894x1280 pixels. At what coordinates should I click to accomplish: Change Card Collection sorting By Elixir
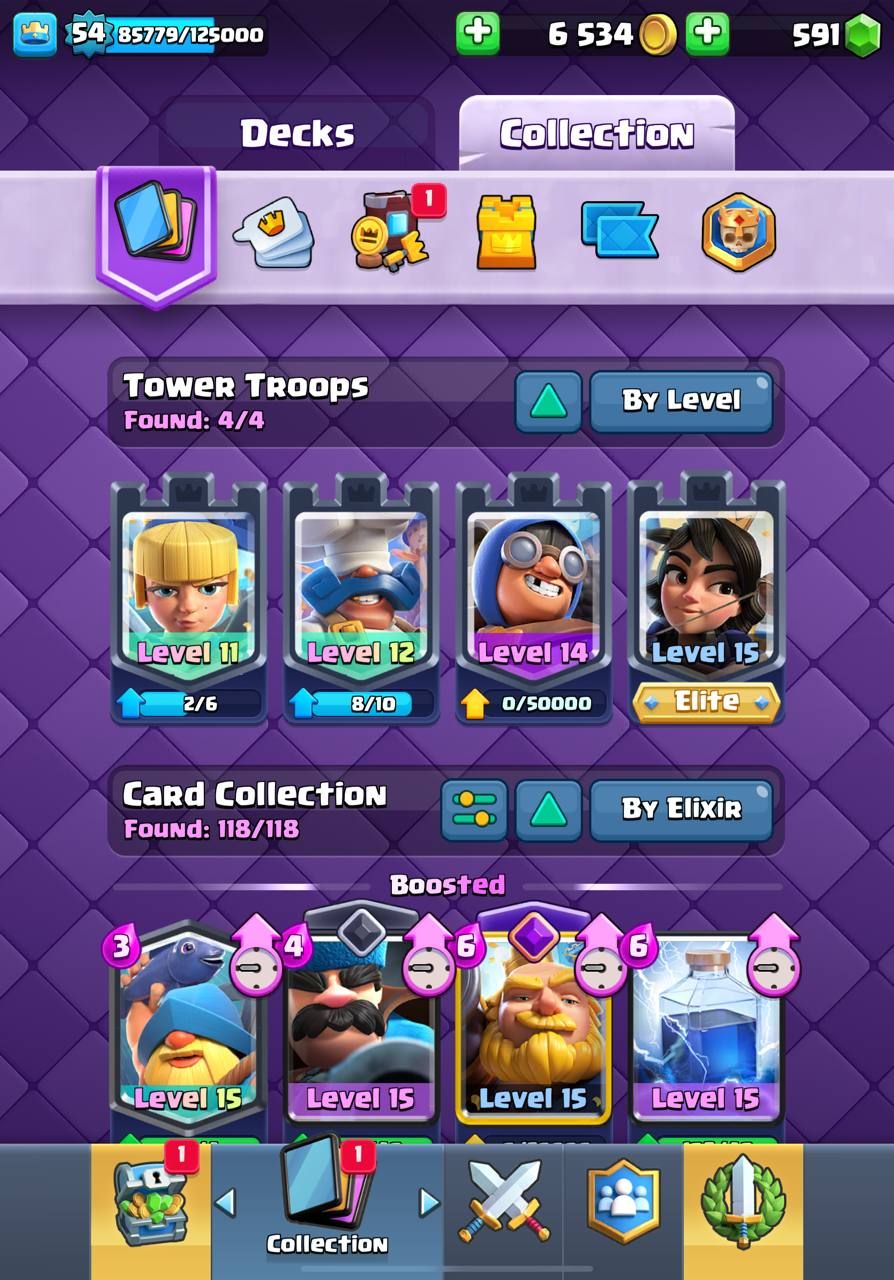click(x=681, y=809)
